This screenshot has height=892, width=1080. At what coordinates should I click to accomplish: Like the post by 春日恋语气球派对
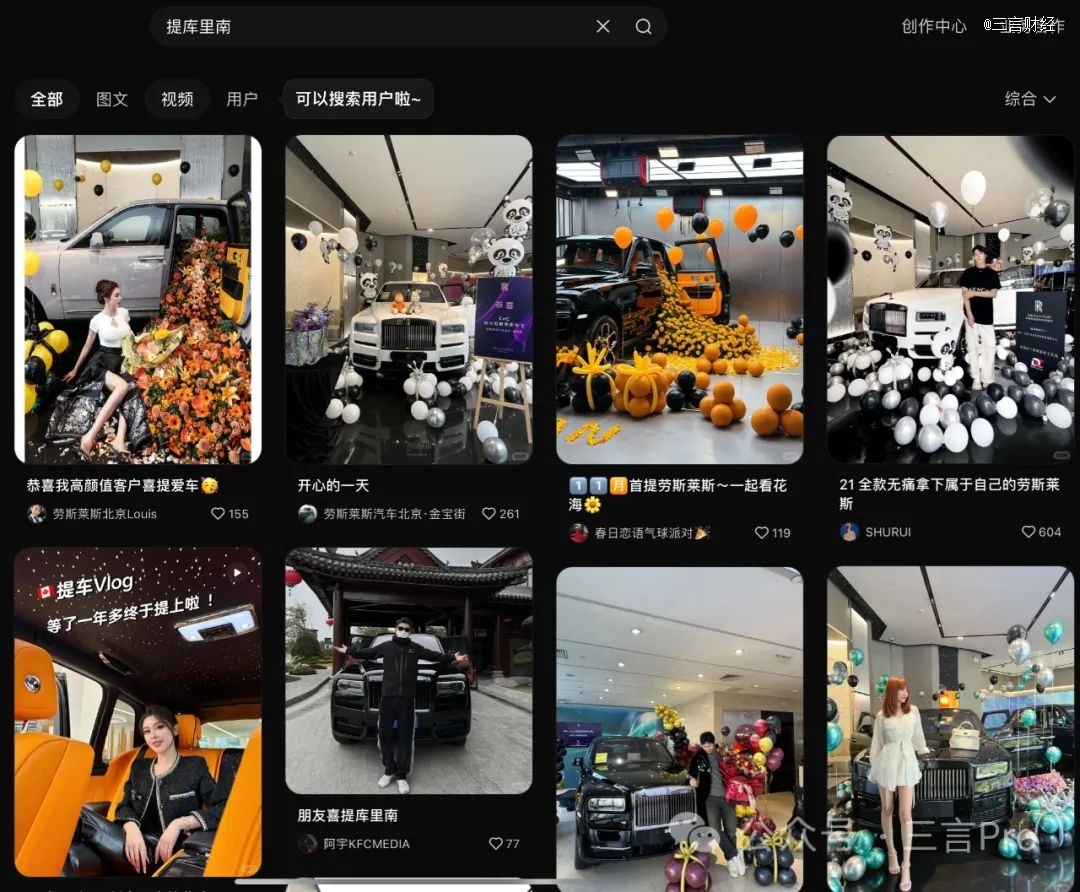(762, 533)
